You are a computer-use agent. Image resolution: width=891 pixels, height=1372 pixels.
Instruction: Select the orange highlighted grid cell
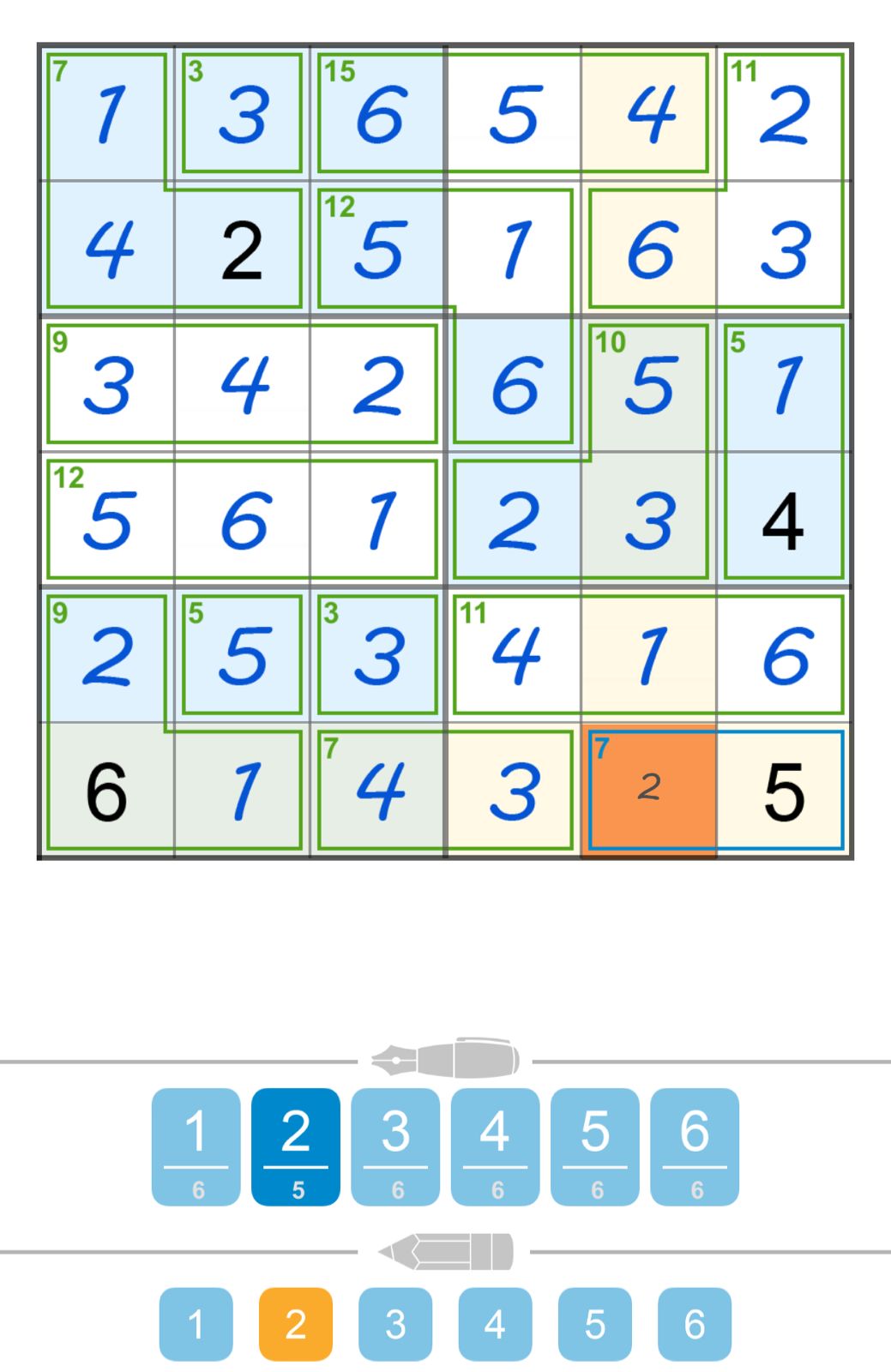point(649,790)
